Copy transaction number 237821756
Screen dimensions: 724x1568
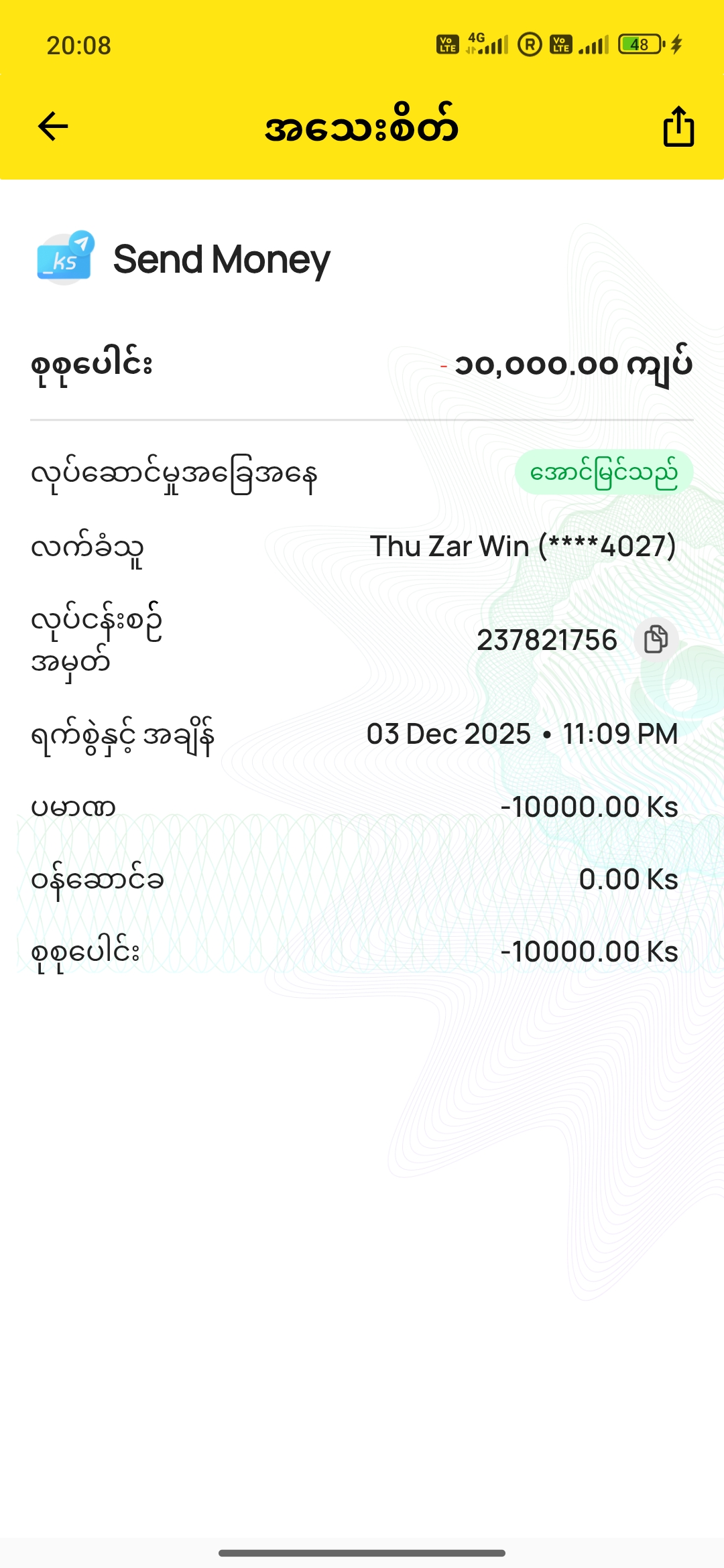(656, 639)
